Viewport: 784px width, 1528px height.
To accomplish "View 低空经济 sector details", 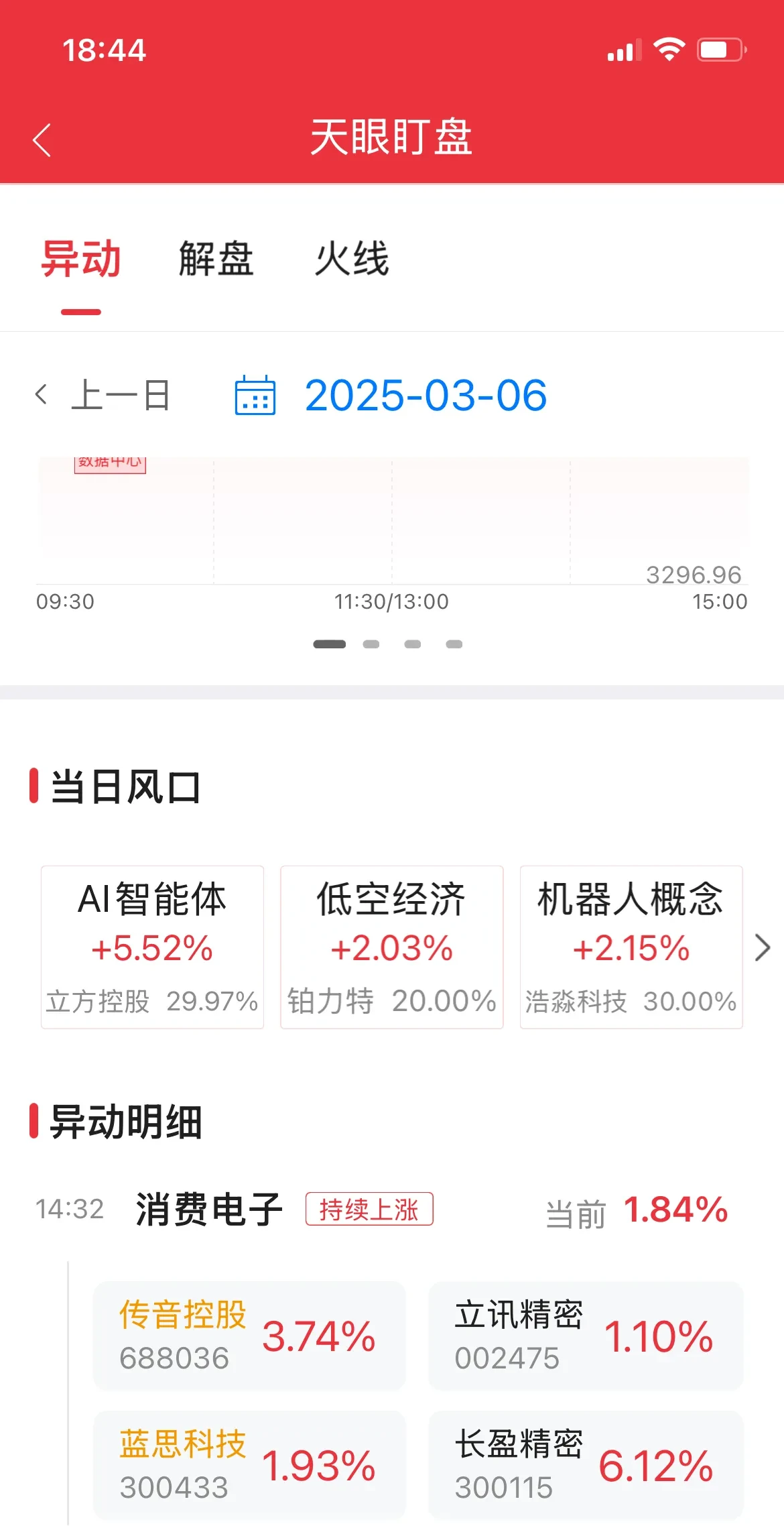I will (x=391, y=948).
